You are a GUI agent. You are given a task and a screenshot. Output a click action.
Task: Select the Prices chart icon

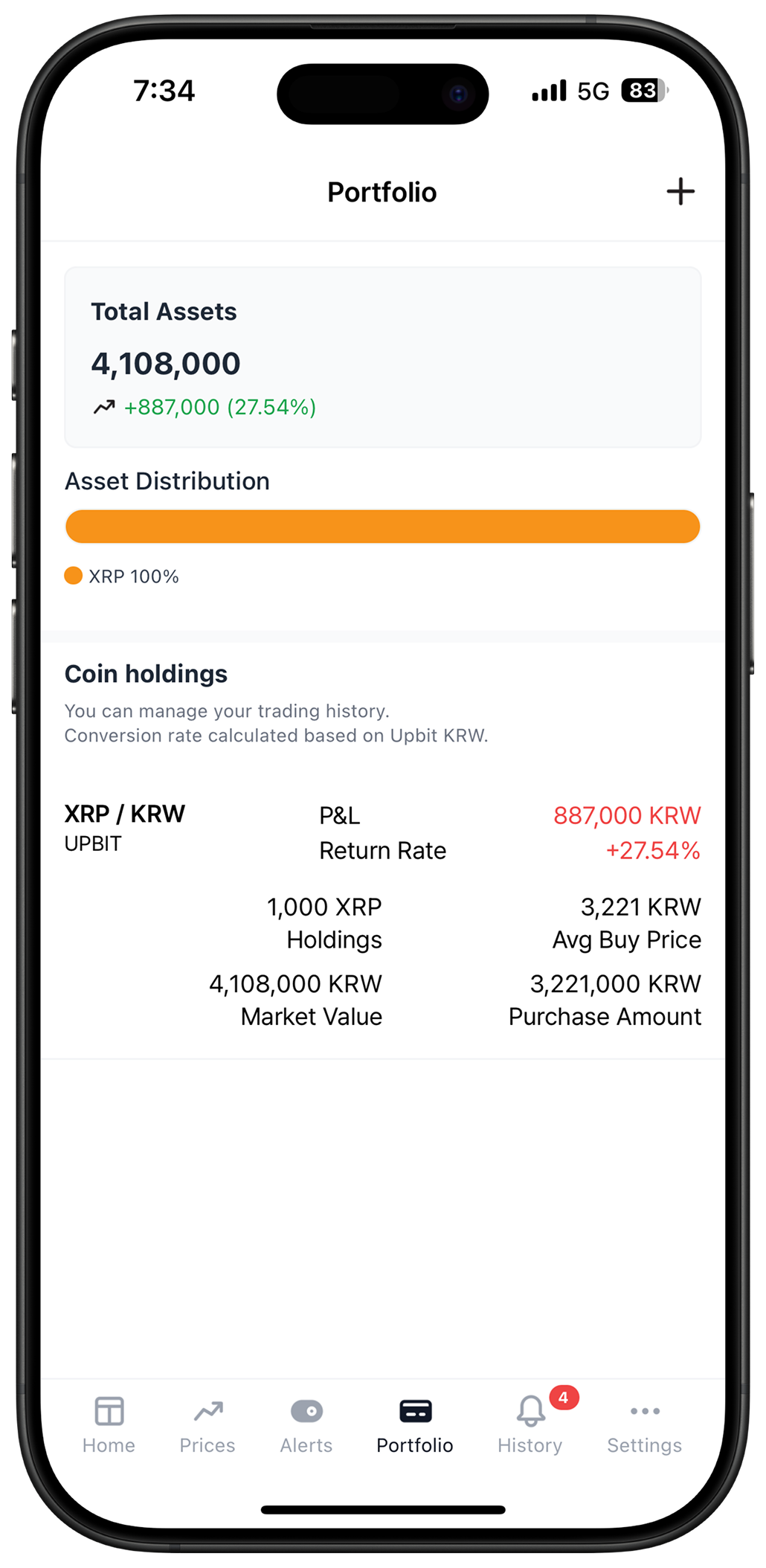click(x=207, y=1410)
